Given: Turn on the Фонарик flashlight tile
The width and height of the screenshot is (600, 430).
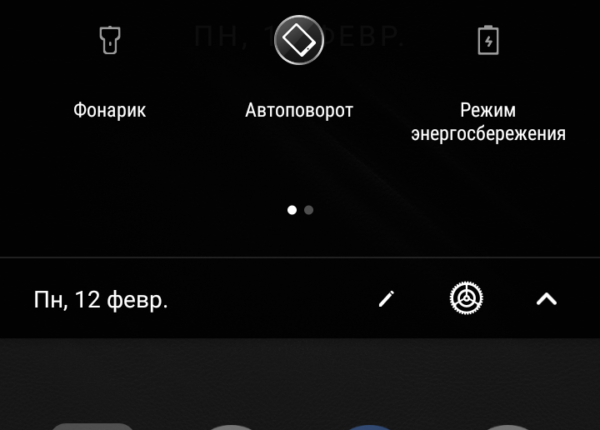Looking at the screenshot, I should (109, 41).
